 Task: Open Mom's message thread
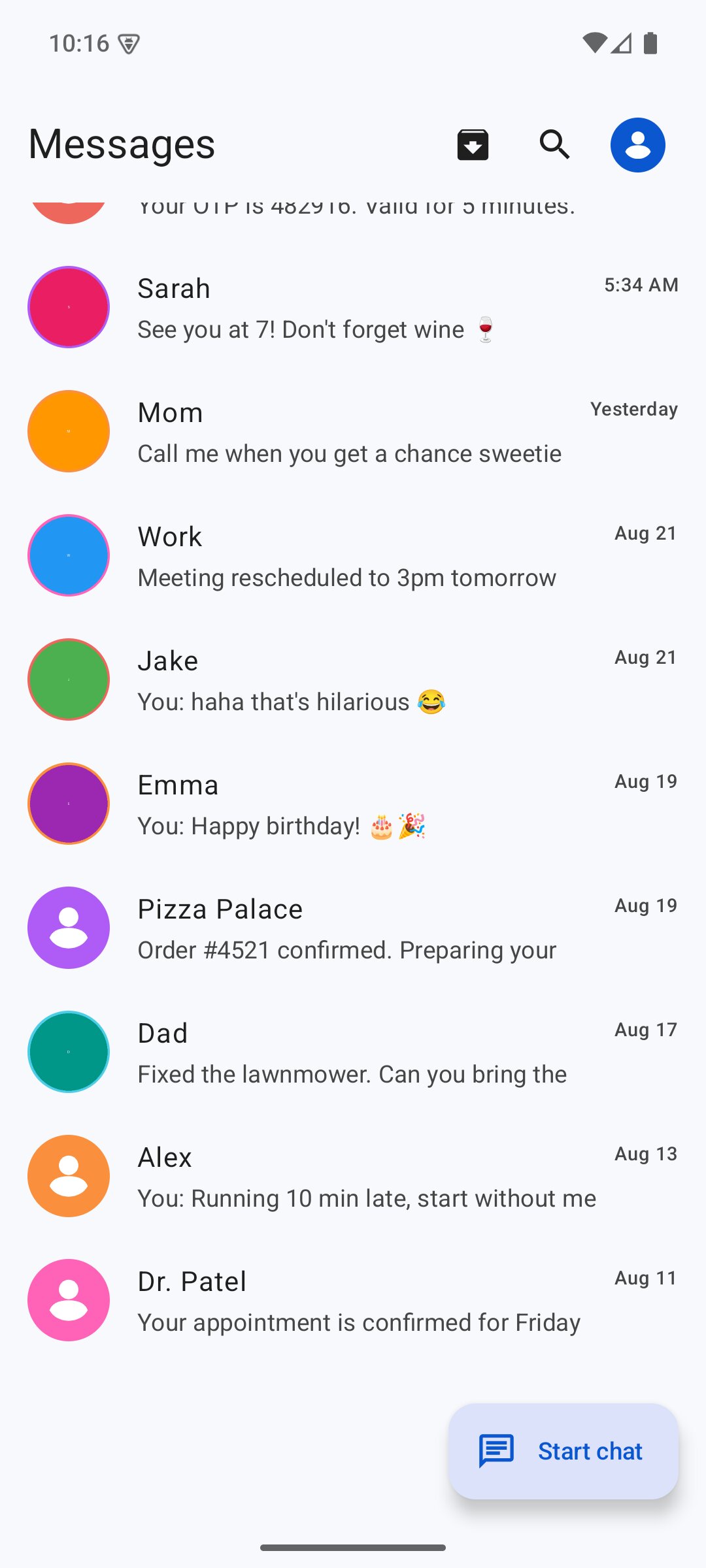pos(353,431)
